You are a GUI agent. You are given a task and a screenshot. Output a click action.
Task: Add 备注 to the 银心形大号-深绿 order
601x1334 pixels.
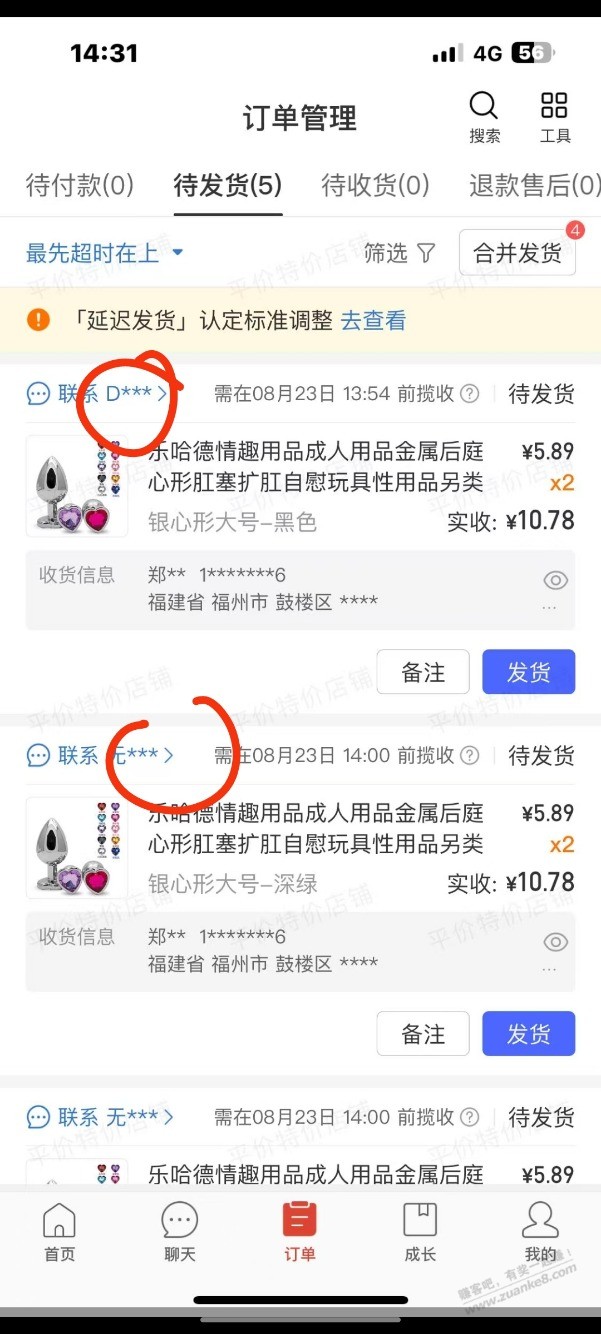(422, 1034)
